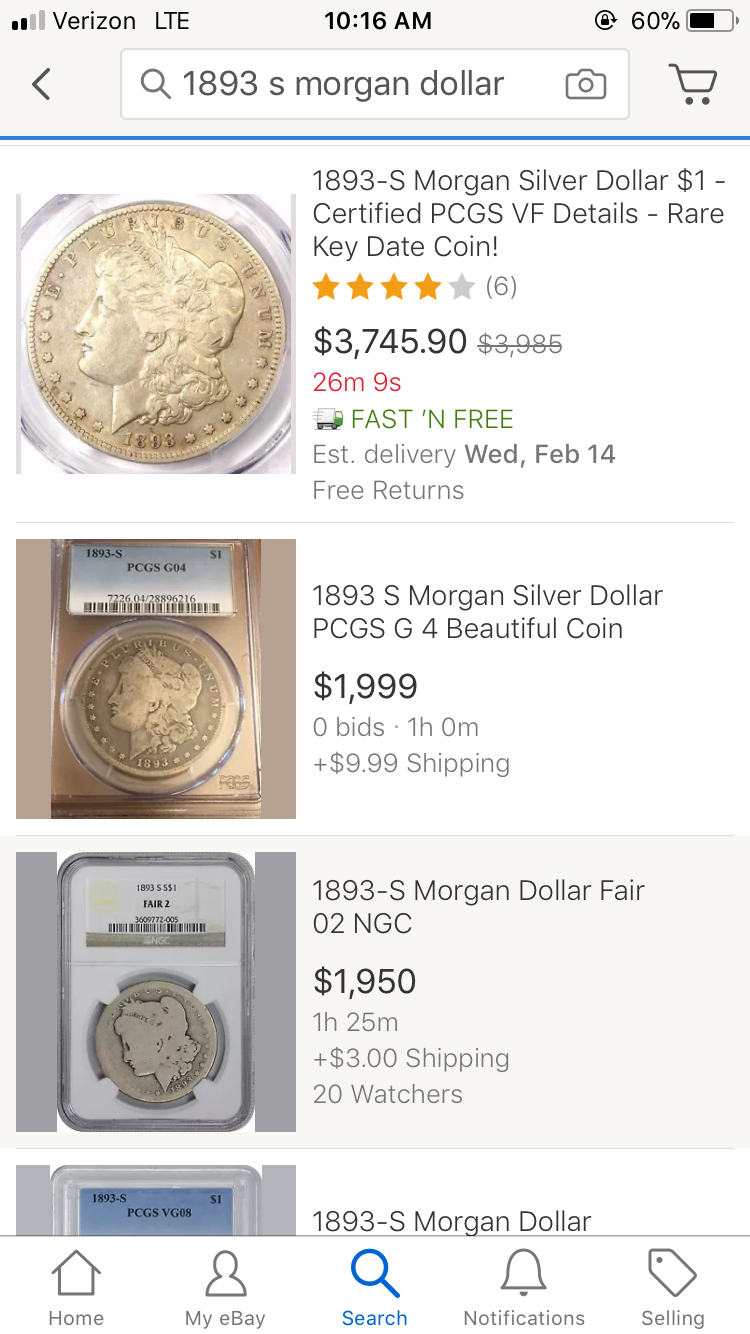Select the Search tab
Screen dimensions: 750x1334
point(375,1288)
